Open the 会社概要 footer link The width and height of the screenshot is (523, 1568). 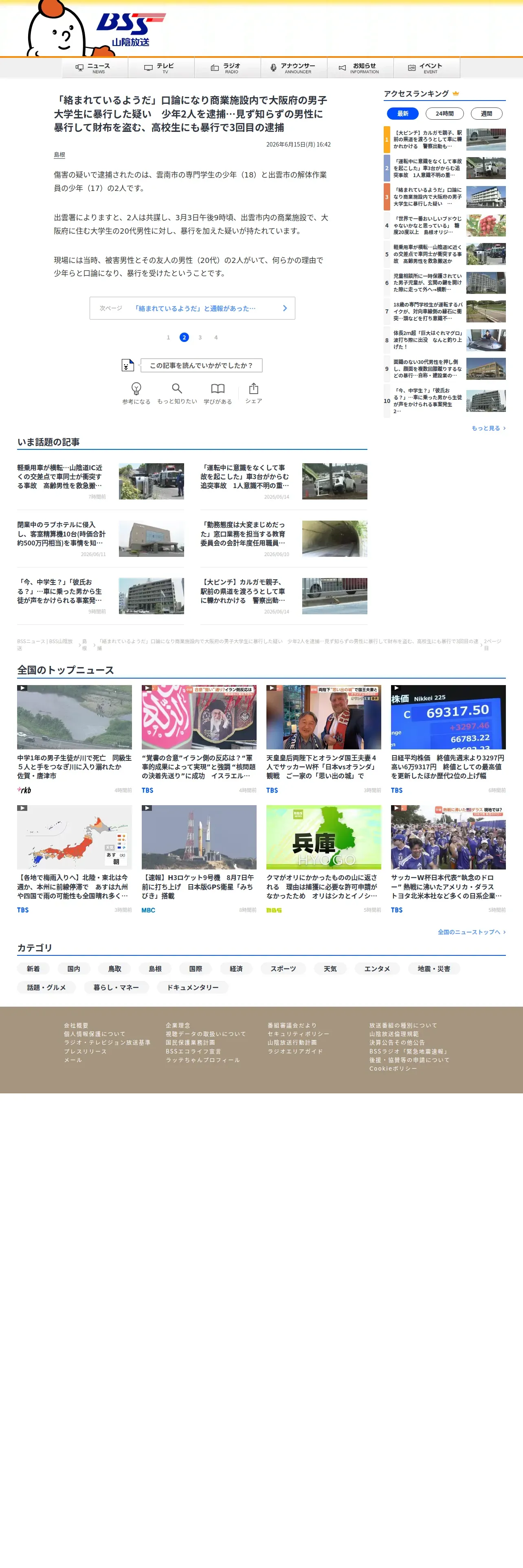click(76, 1025)
